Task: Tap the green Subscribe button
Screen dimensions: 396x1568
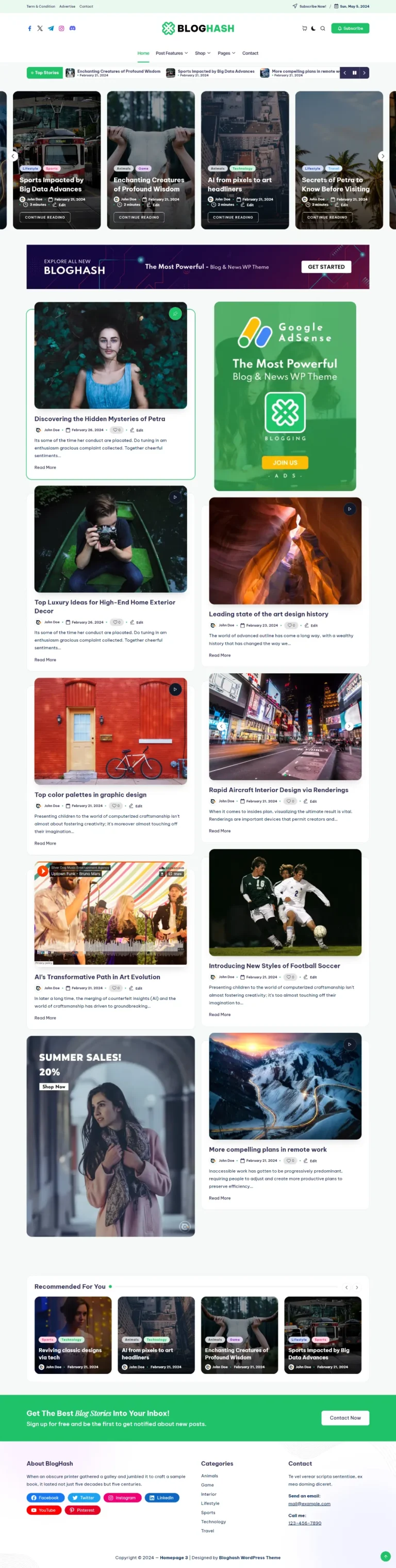Action: (350, 28)
